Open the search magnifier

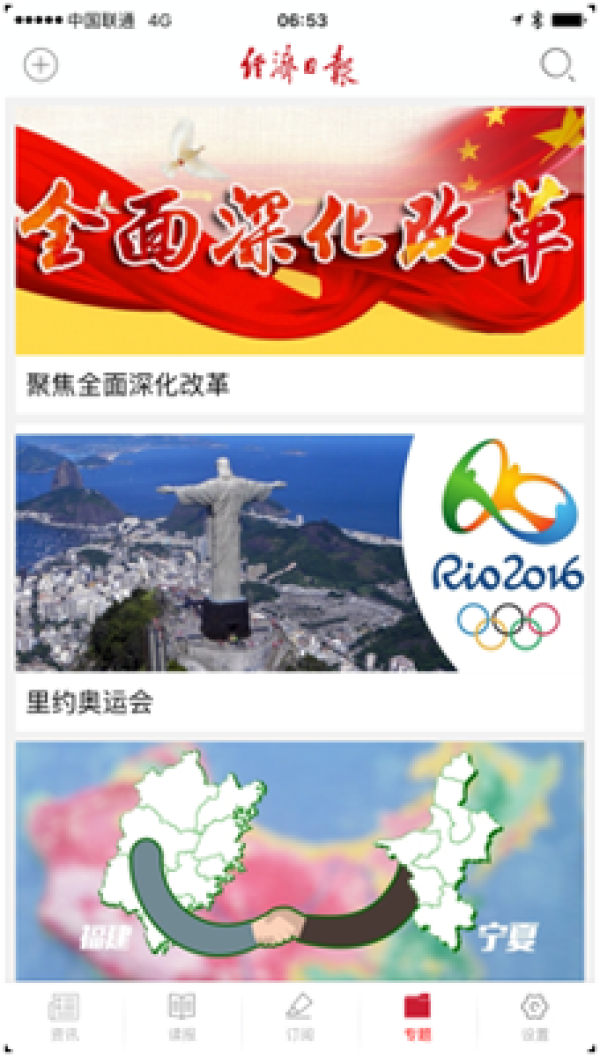(556, 66)
